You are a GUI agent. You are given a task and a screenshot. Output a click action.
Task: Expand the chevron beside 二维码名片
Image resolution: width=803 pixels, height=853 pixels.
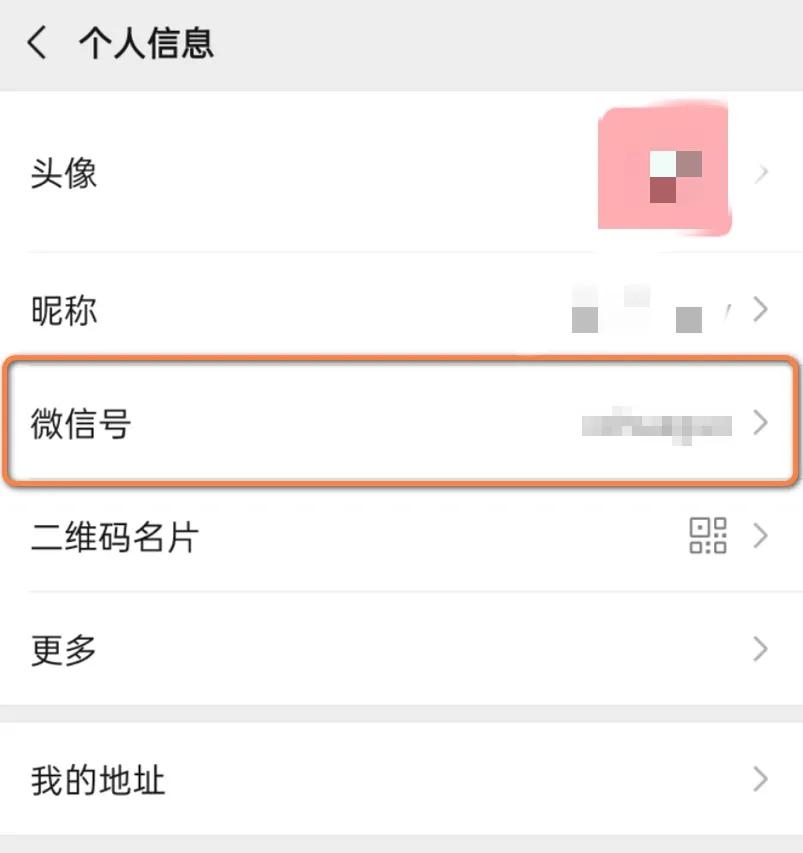point(759,537)
